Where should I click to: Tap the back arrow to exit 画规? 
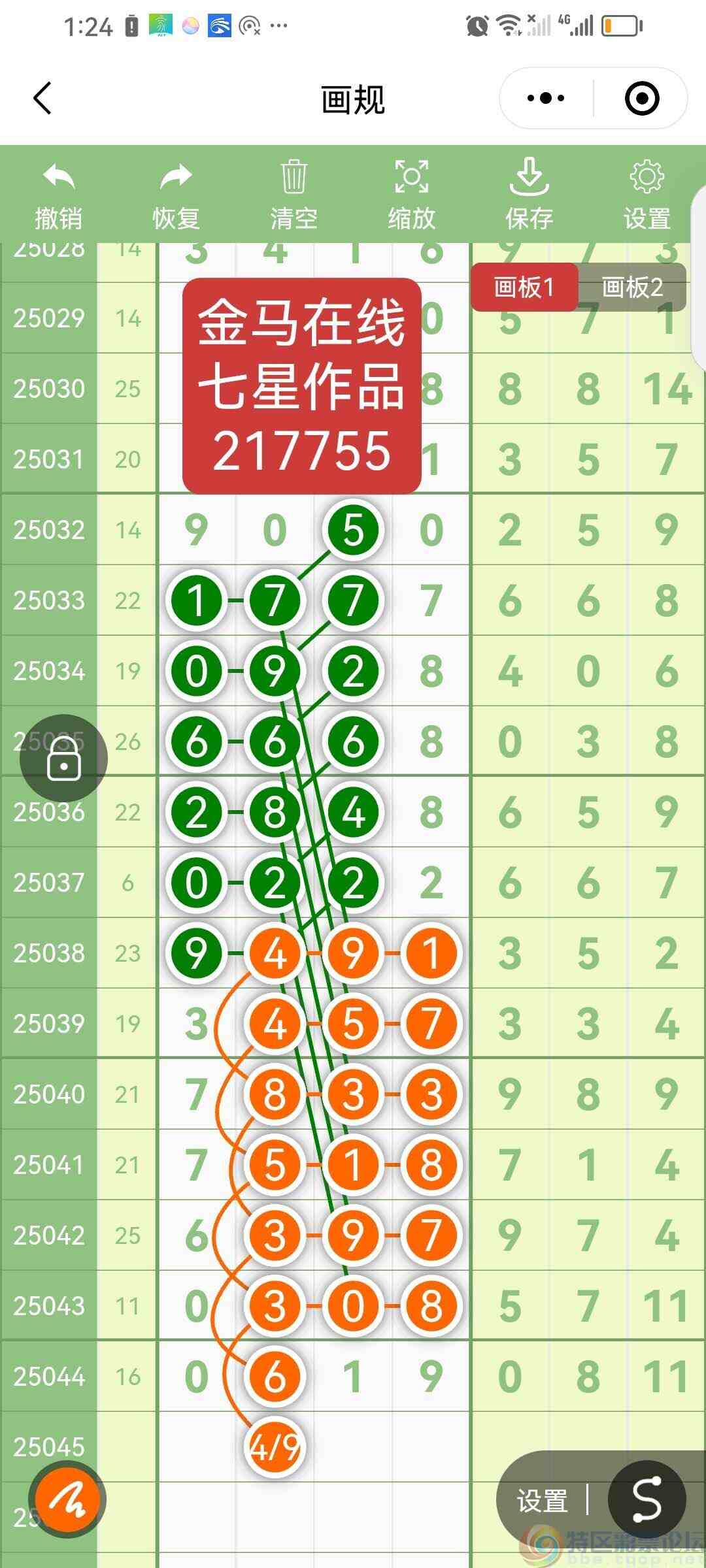coord(42,98)
